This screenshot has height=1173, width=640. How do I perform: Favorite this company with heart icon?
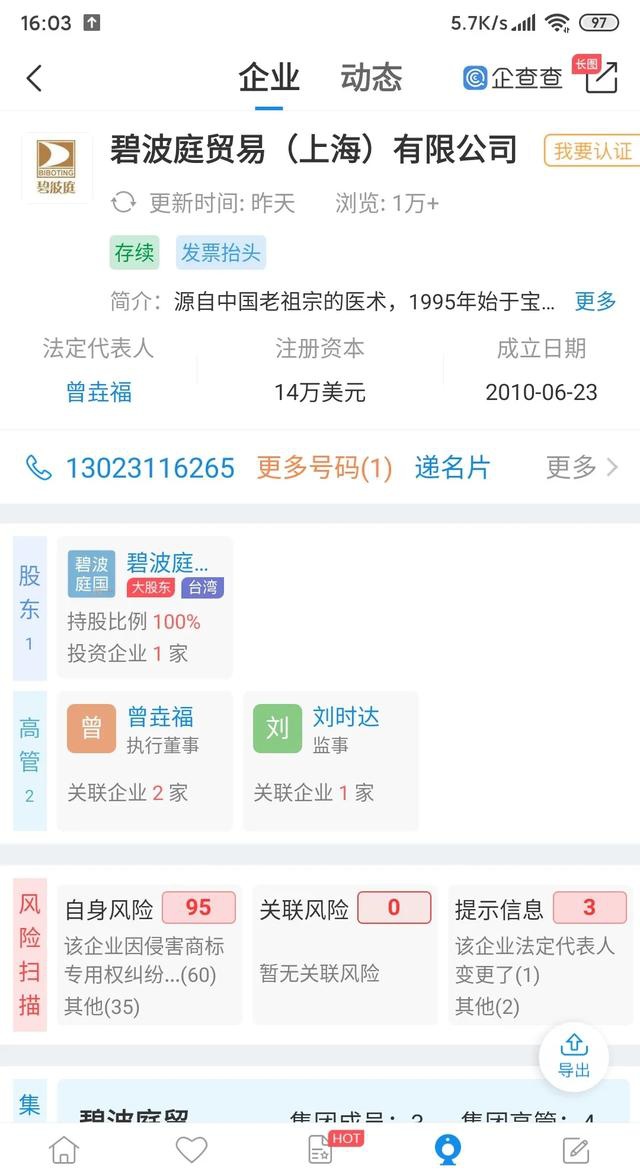[191, 1149]
